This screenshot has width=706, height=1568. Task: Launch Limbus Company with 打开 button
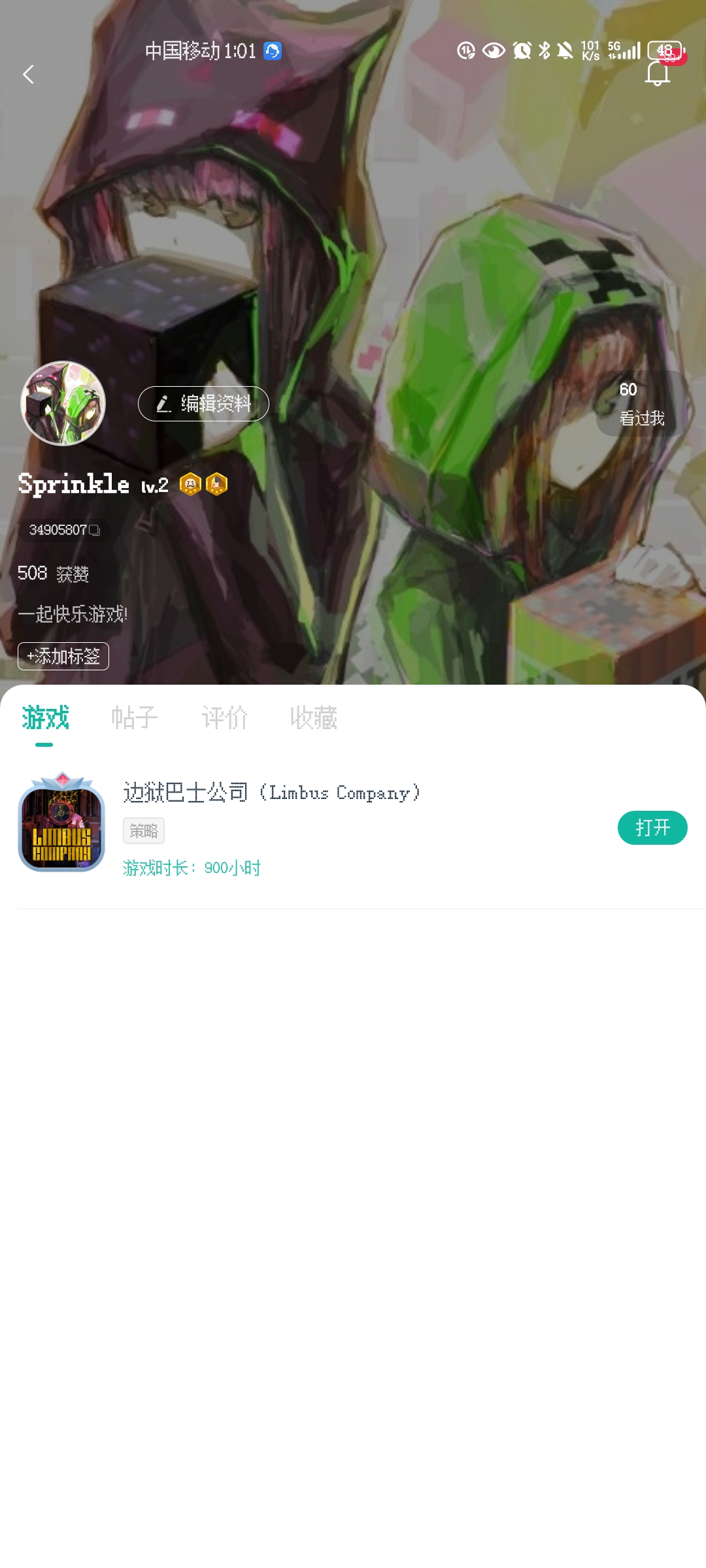(652, 828)
